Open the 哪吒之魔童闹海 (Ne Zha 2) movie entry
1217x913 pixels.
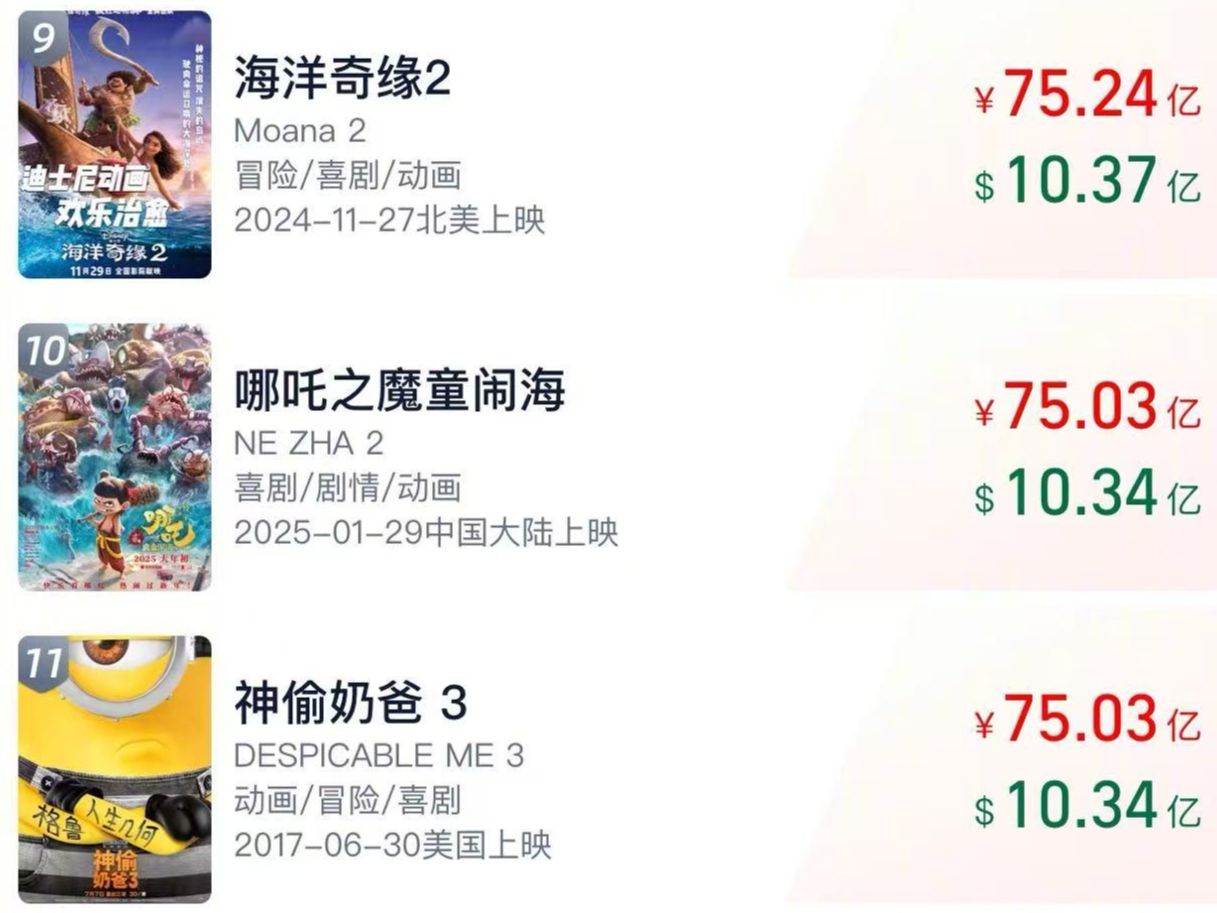pyautogui.click(x=399, y=392)
